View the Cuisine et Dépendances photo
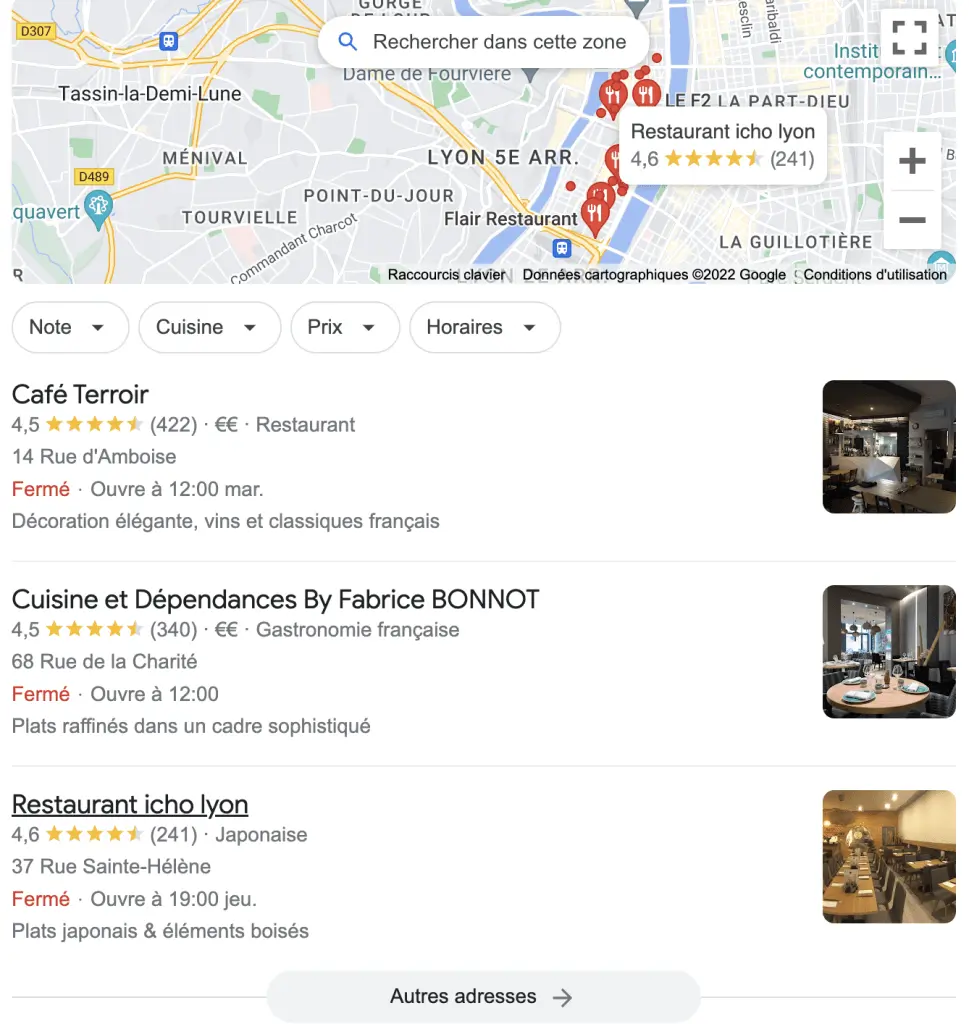The image size is (969, 1024). (888, 652)
